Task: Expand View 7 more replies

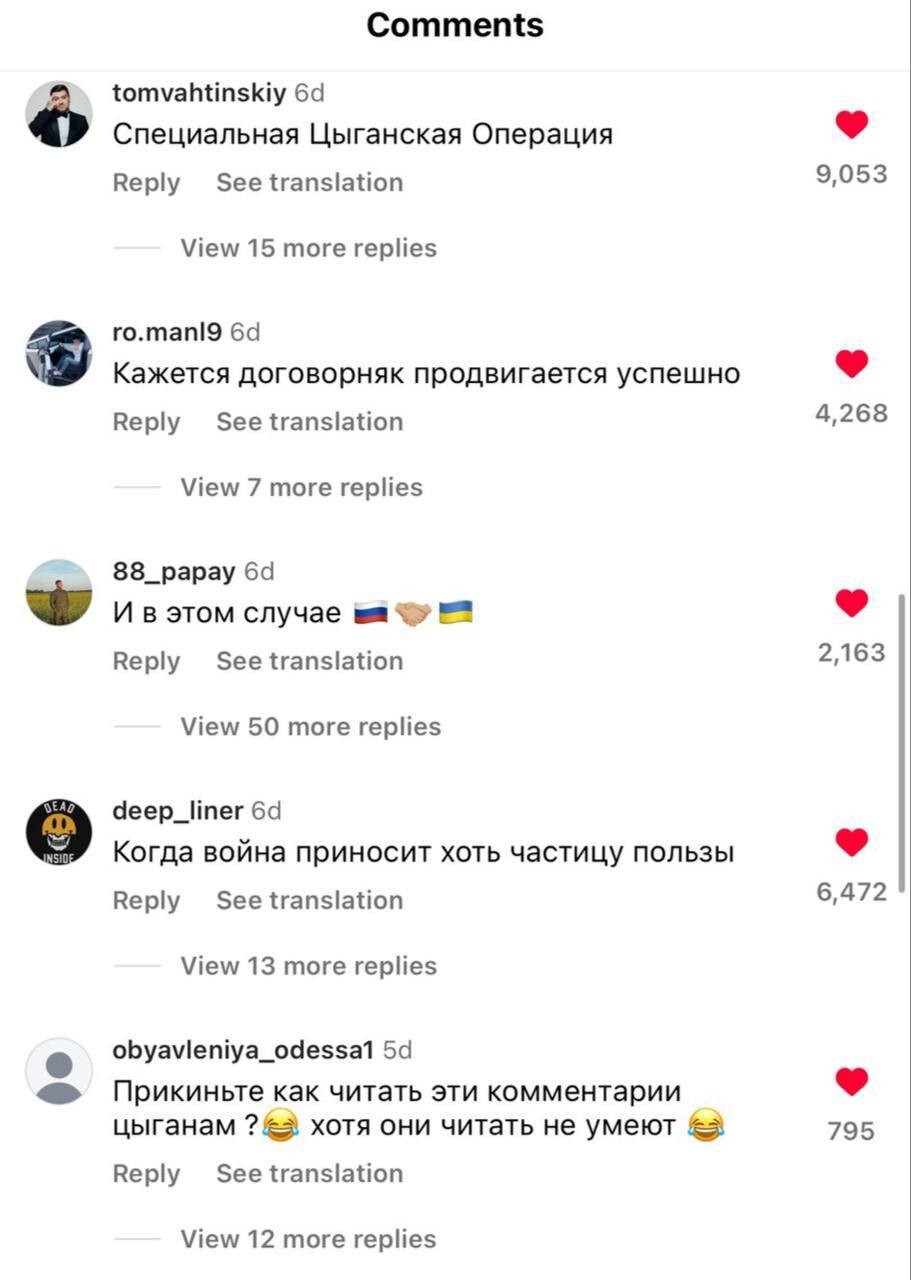Action: tap(301, 487)
